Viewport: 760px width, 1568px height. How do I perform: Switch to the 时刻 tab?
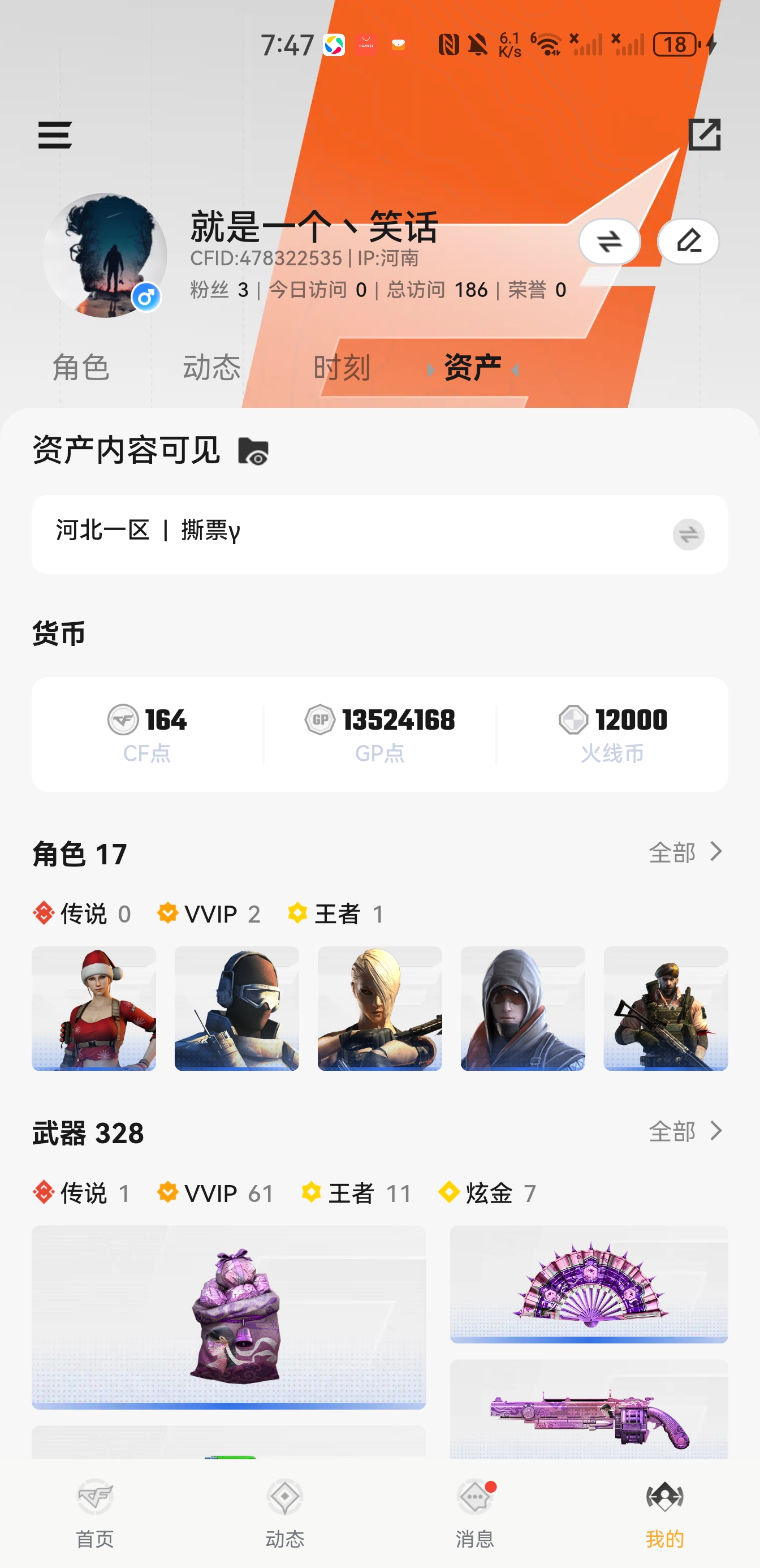pyautogui.click(x=342, y=368)
